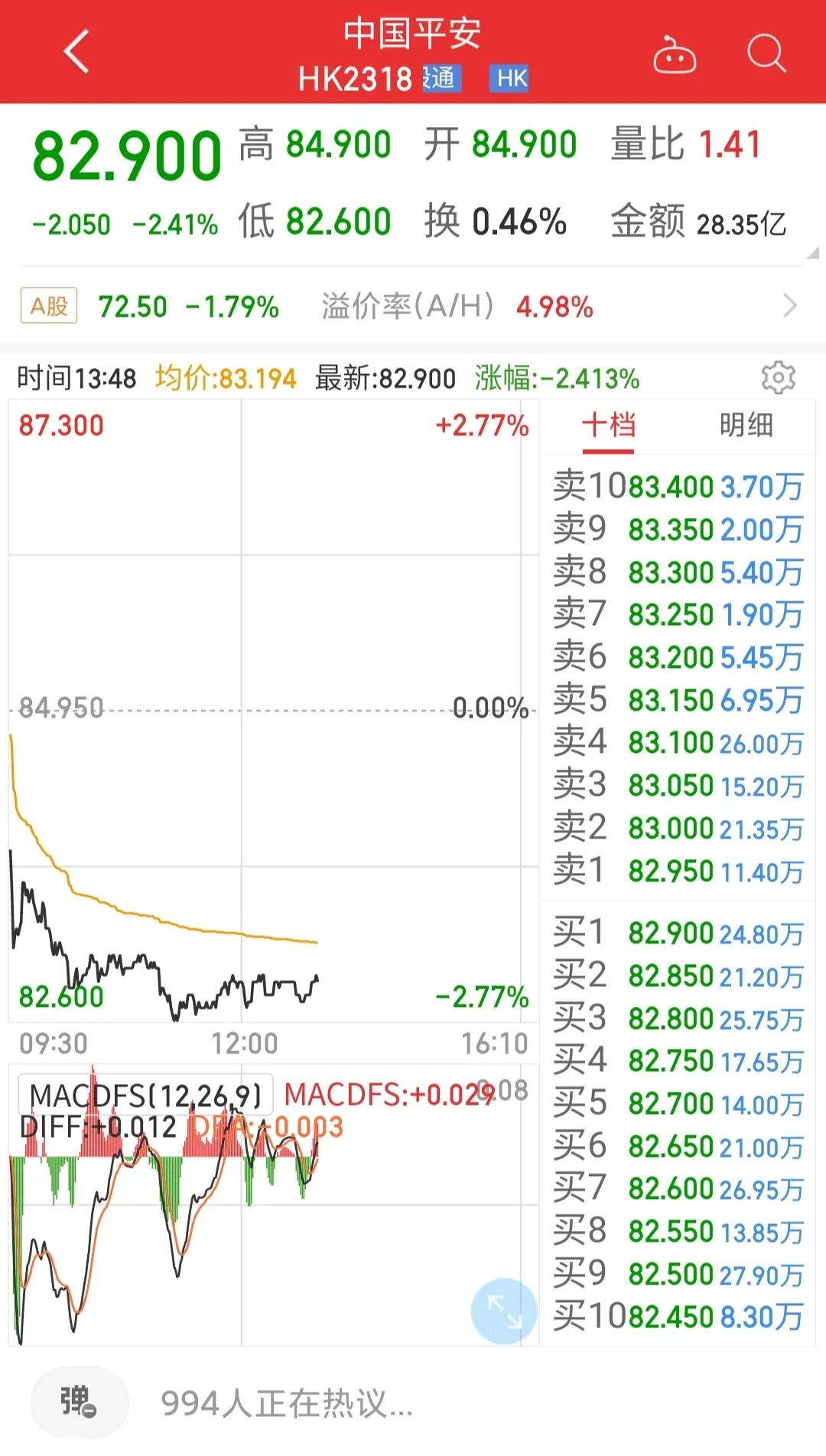Tap the MACDFS(12,26,9) indicator label
Image resolution: width=826 pixels, height=1456 pixels.
pos(145,1096)
